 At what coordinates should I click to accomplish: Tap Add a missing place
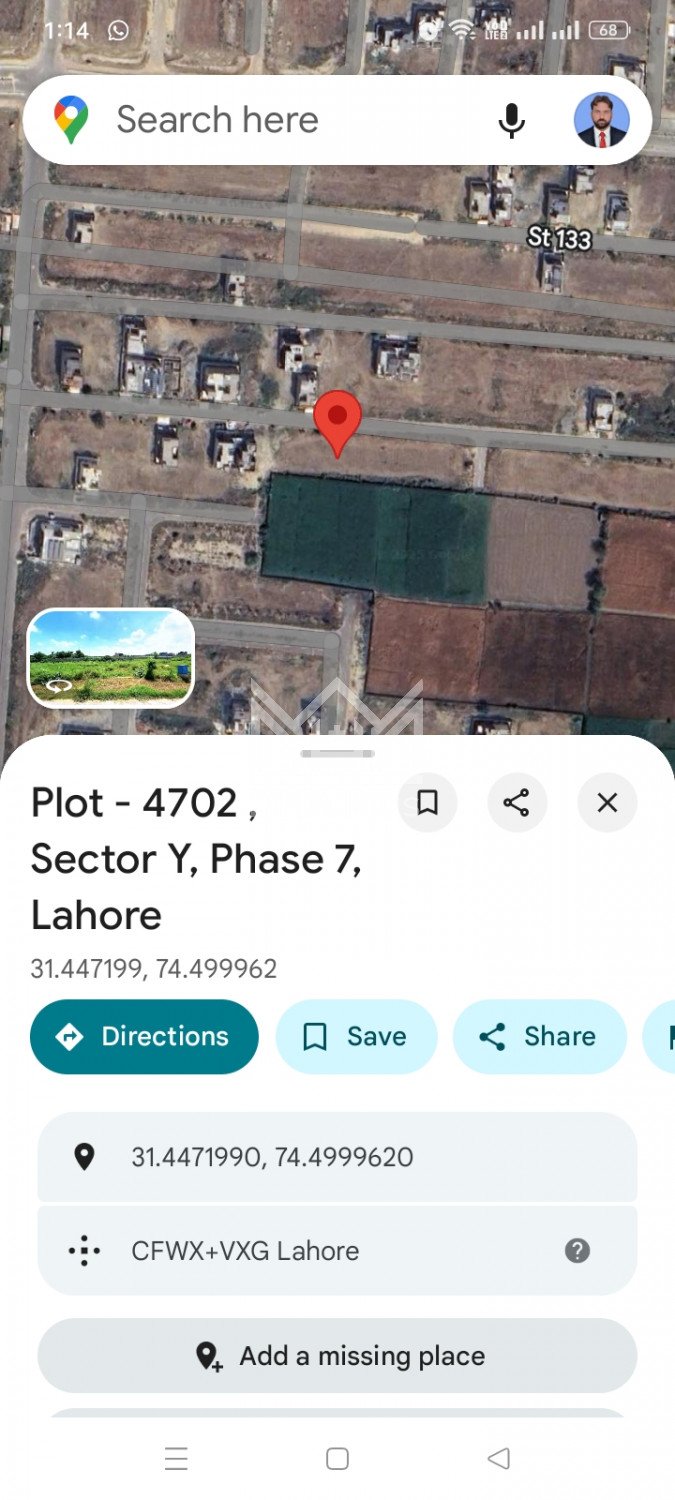point(336,1355)
